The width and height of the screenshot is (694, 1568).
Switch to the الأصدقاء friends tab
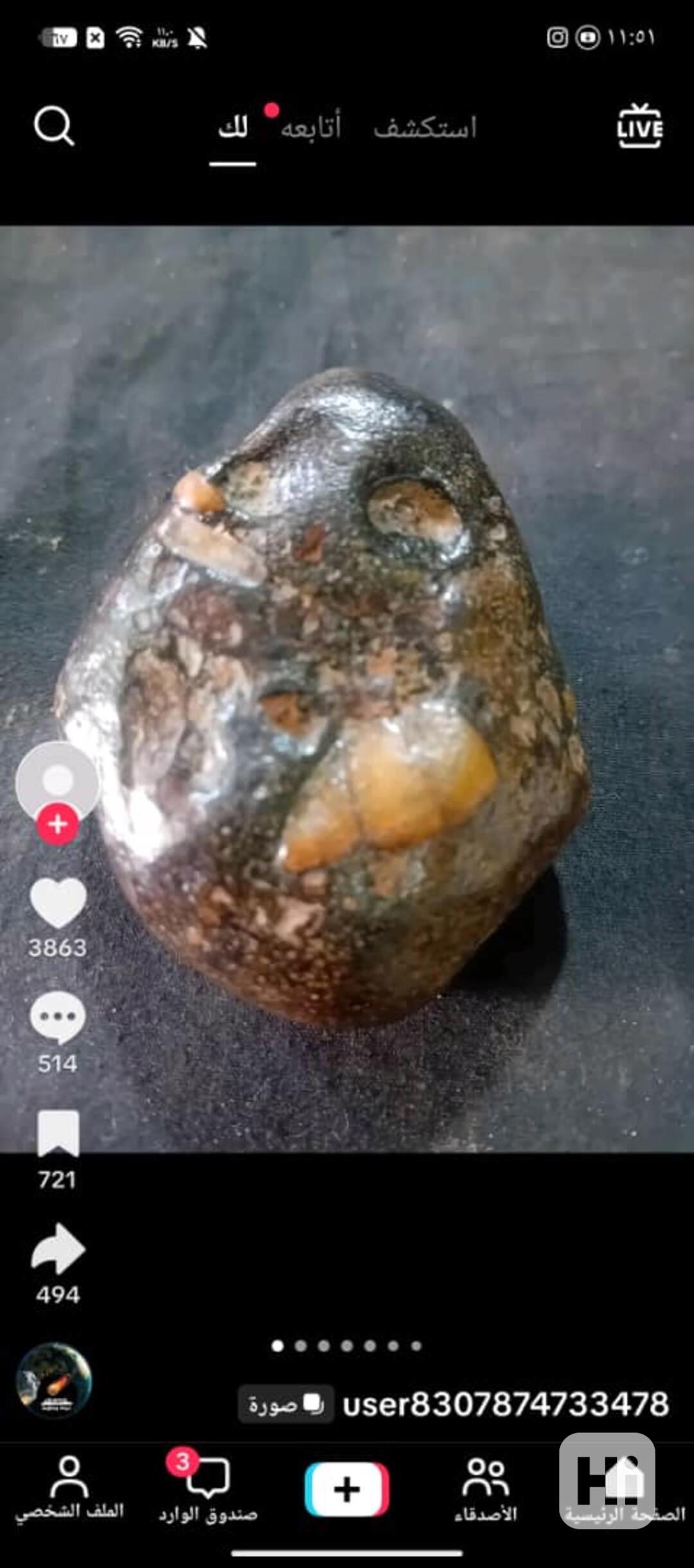(486, 1490)
